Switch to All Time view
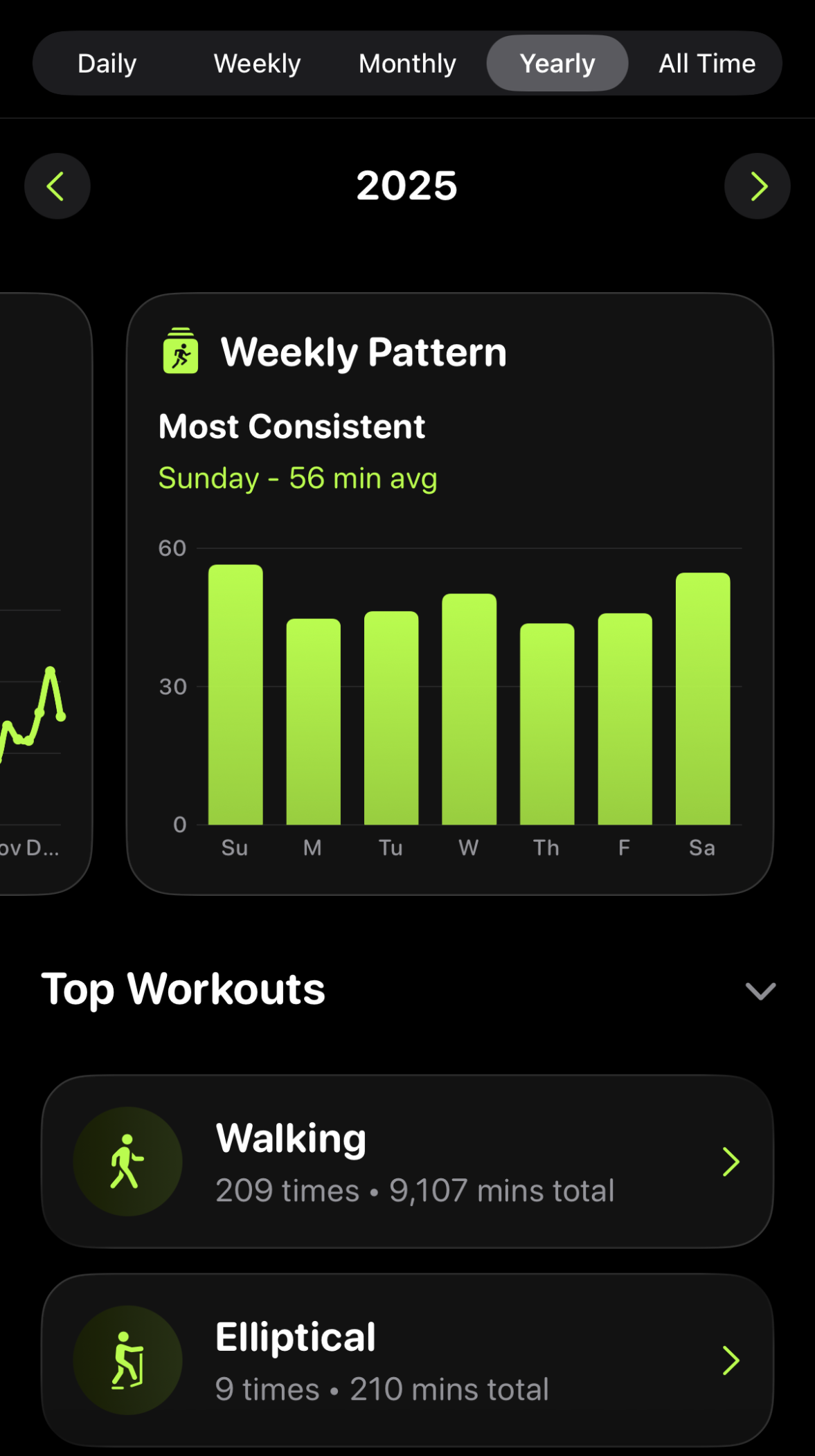Screen dimensions: 815x1456 tap(707, 64)
